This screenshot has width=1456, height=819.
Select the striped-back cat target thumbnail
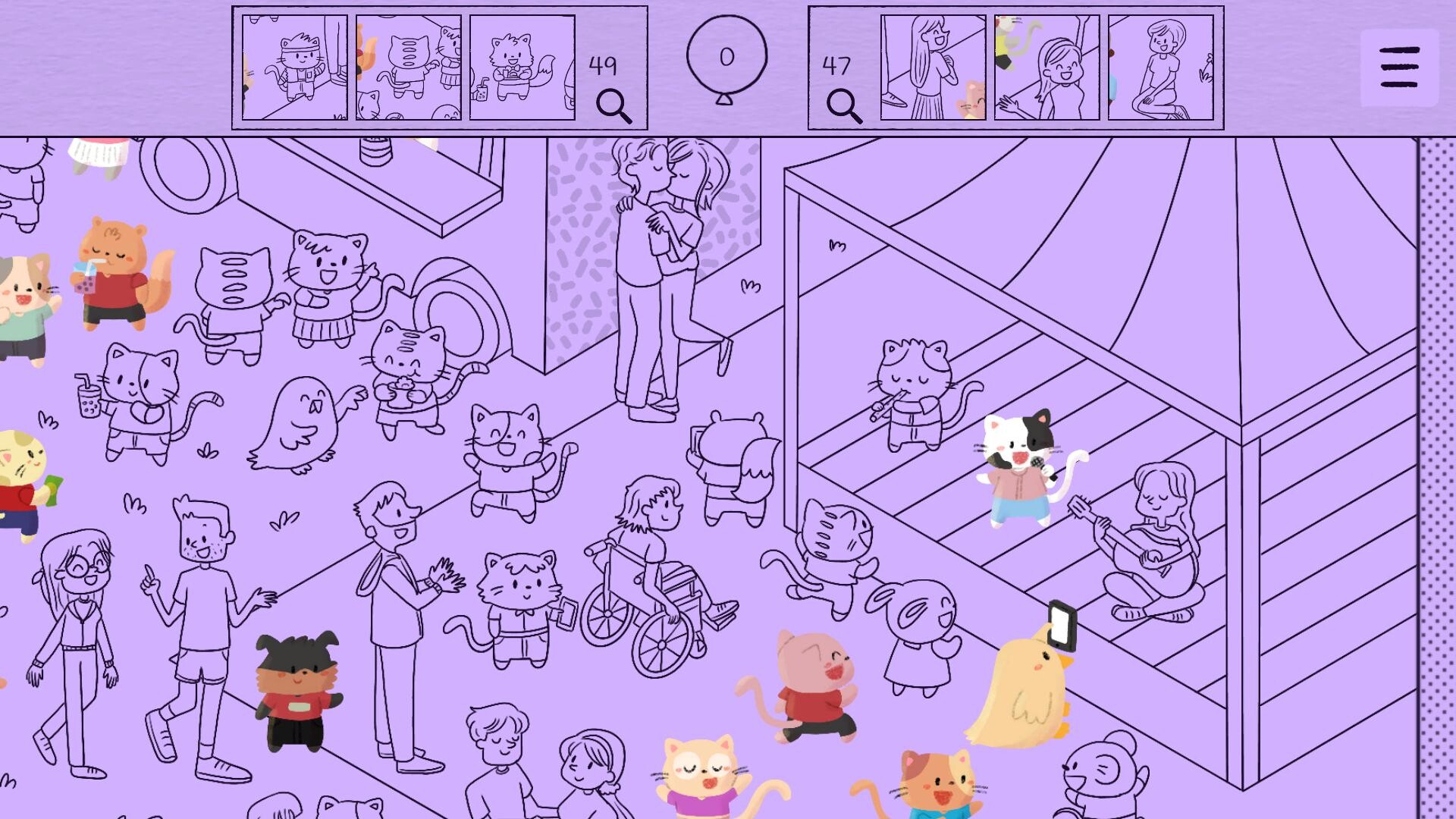tap(408, 67)
